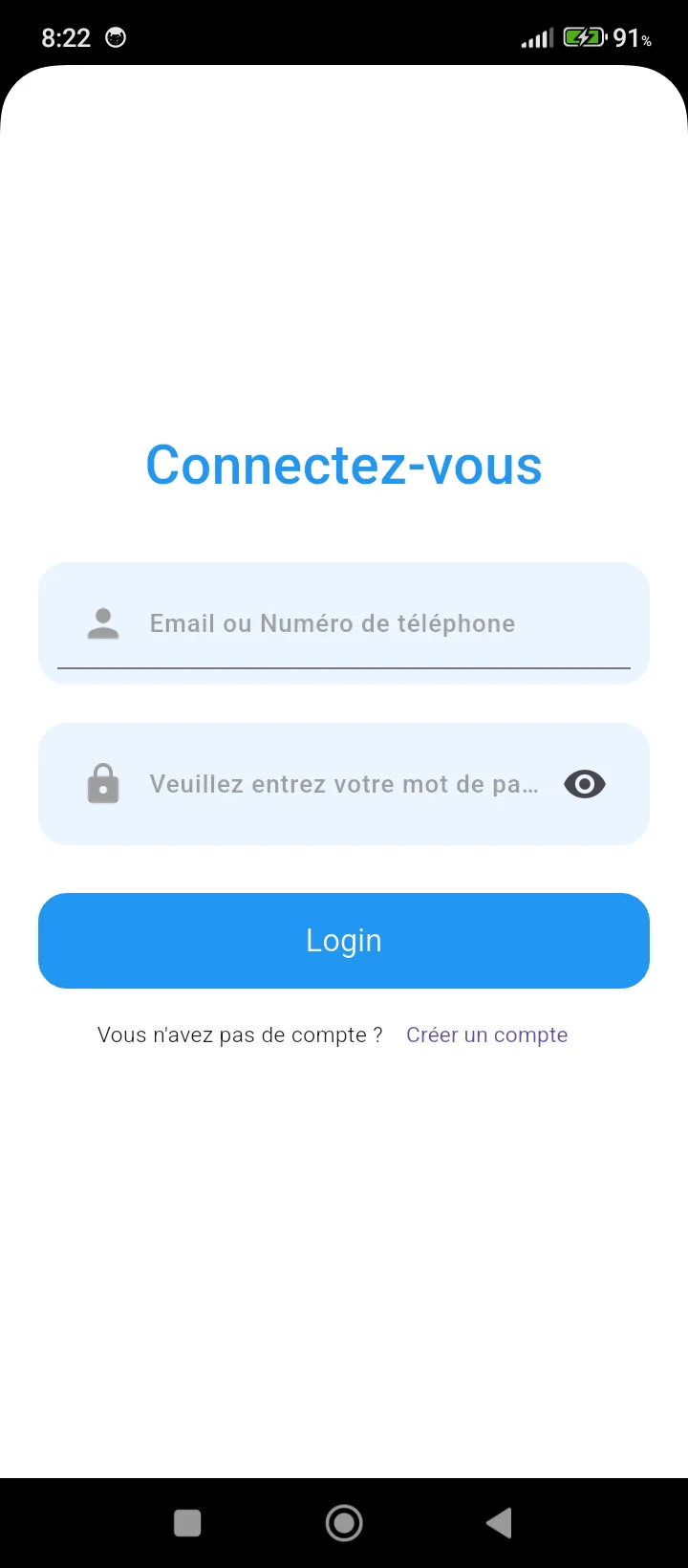688x1568 pixels.
Task: Go to the home screen
Action: tap(344, 1523)
